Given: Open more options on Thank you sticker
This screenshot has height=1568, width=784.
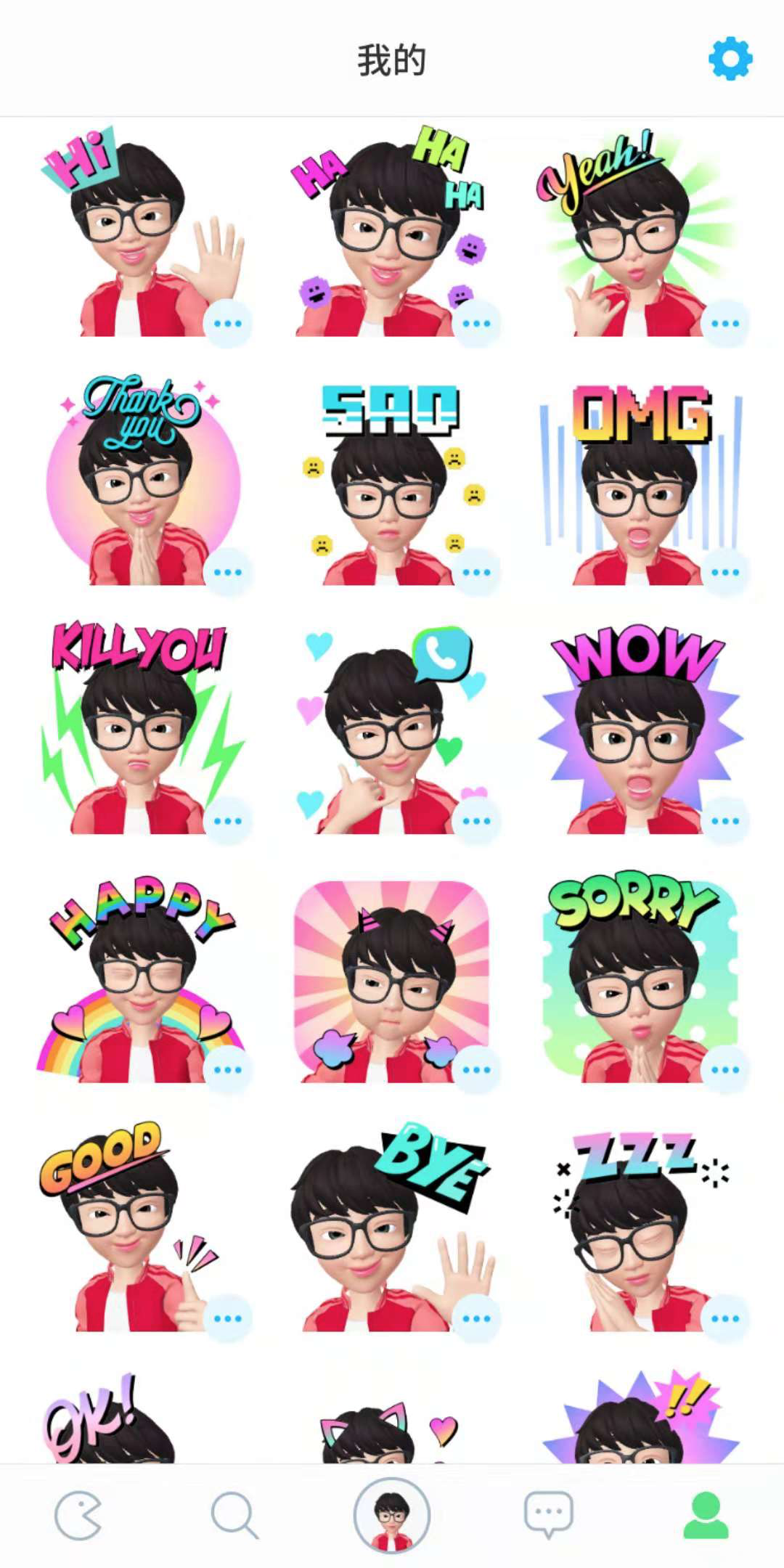Looking at the screenshot, I should [x=227, y=572].
